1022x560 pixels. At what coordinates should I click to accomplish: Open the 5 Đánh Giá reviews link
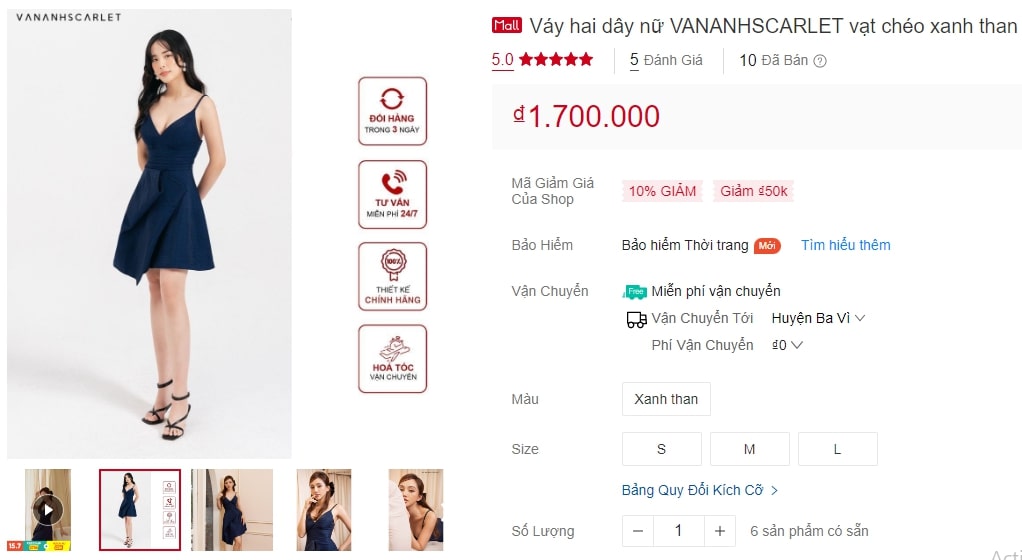pos(666,60)
